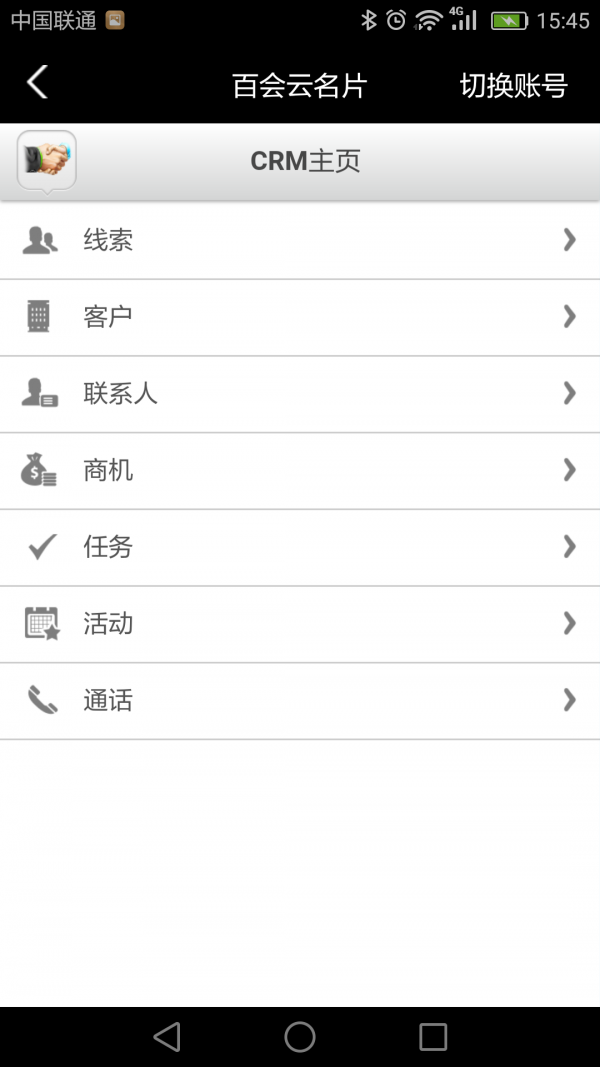Tap the system home button
Viewport: 600px width, 1067px height.
pyautogui.click(x=300, y=1037)
